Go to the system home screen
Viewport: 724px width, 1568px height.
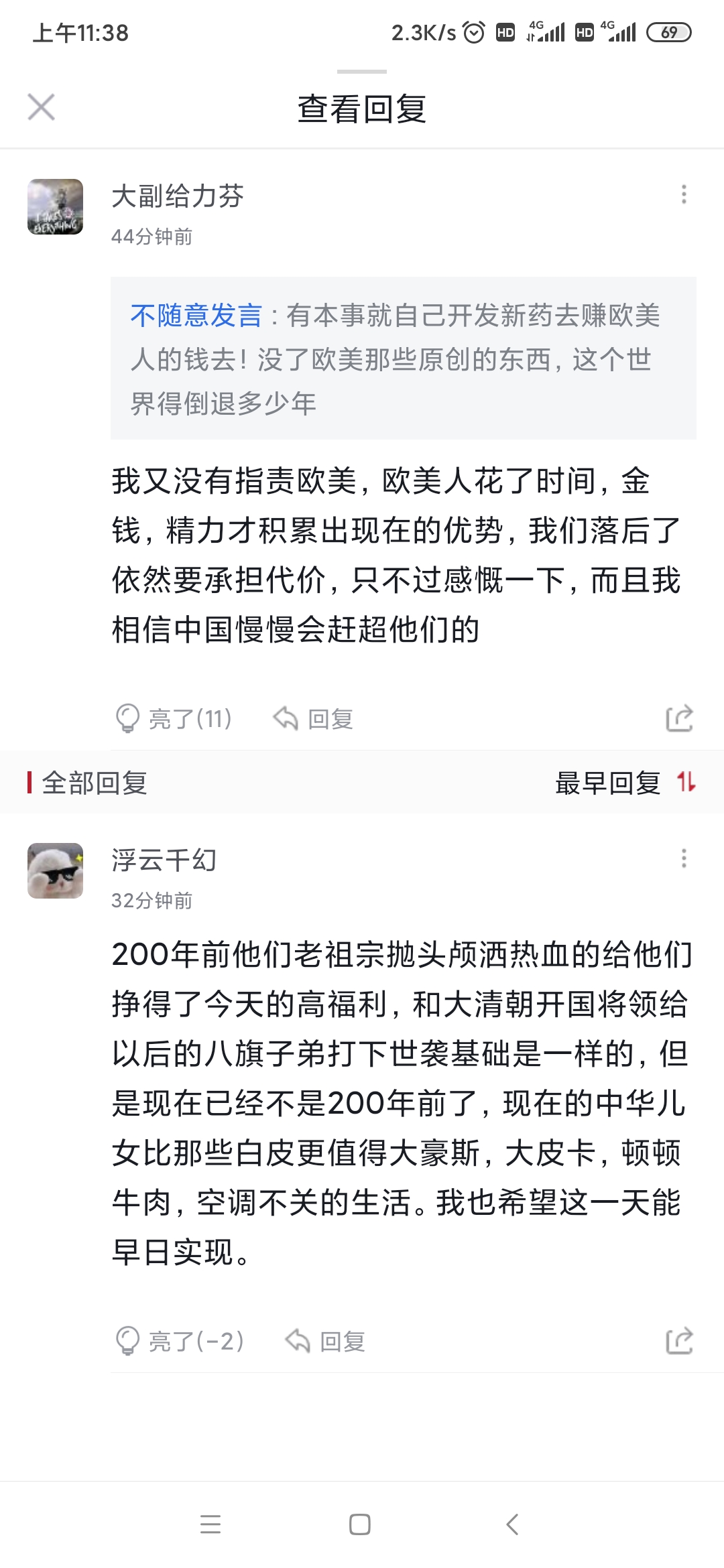point(360,1524)
